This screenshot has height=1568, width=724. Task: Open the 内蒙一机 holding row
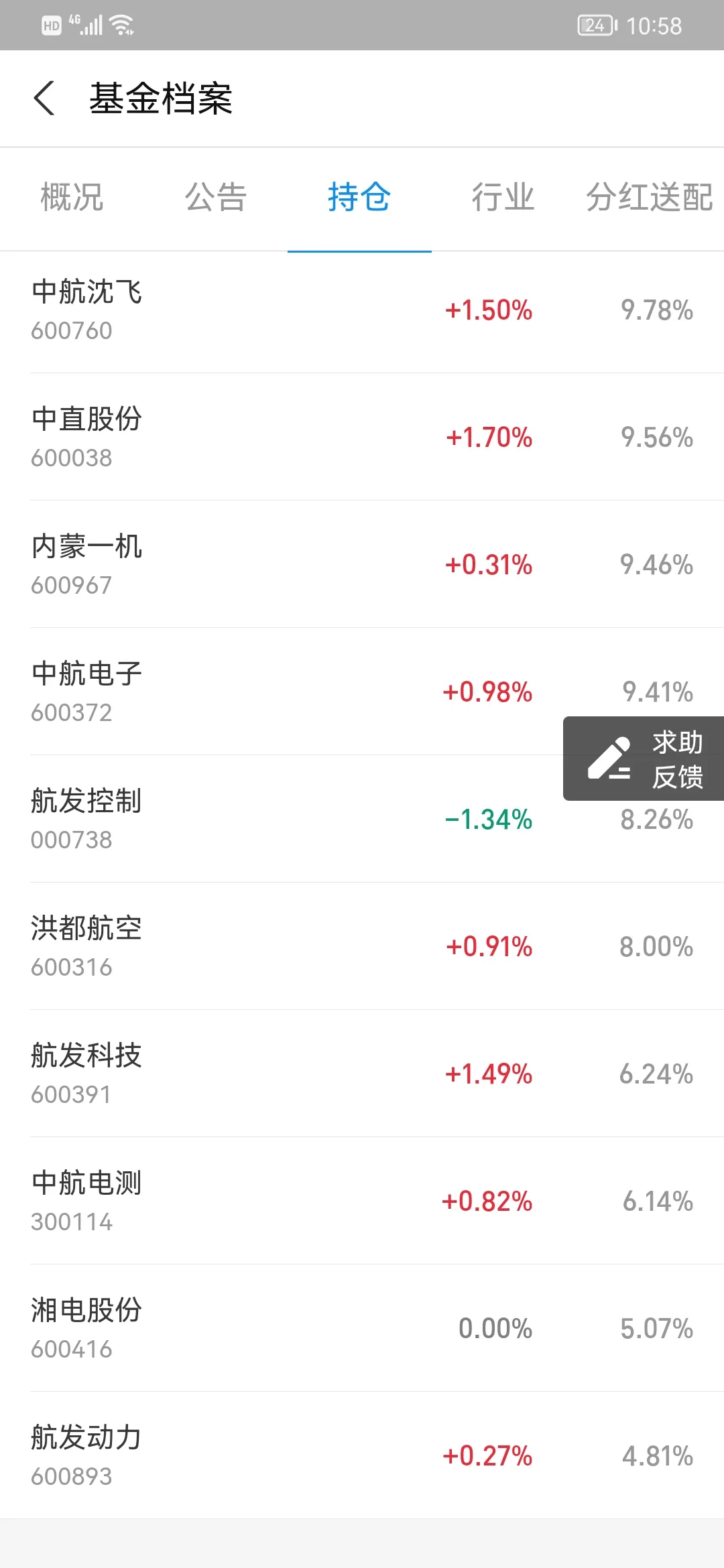[x=362, y=564]
